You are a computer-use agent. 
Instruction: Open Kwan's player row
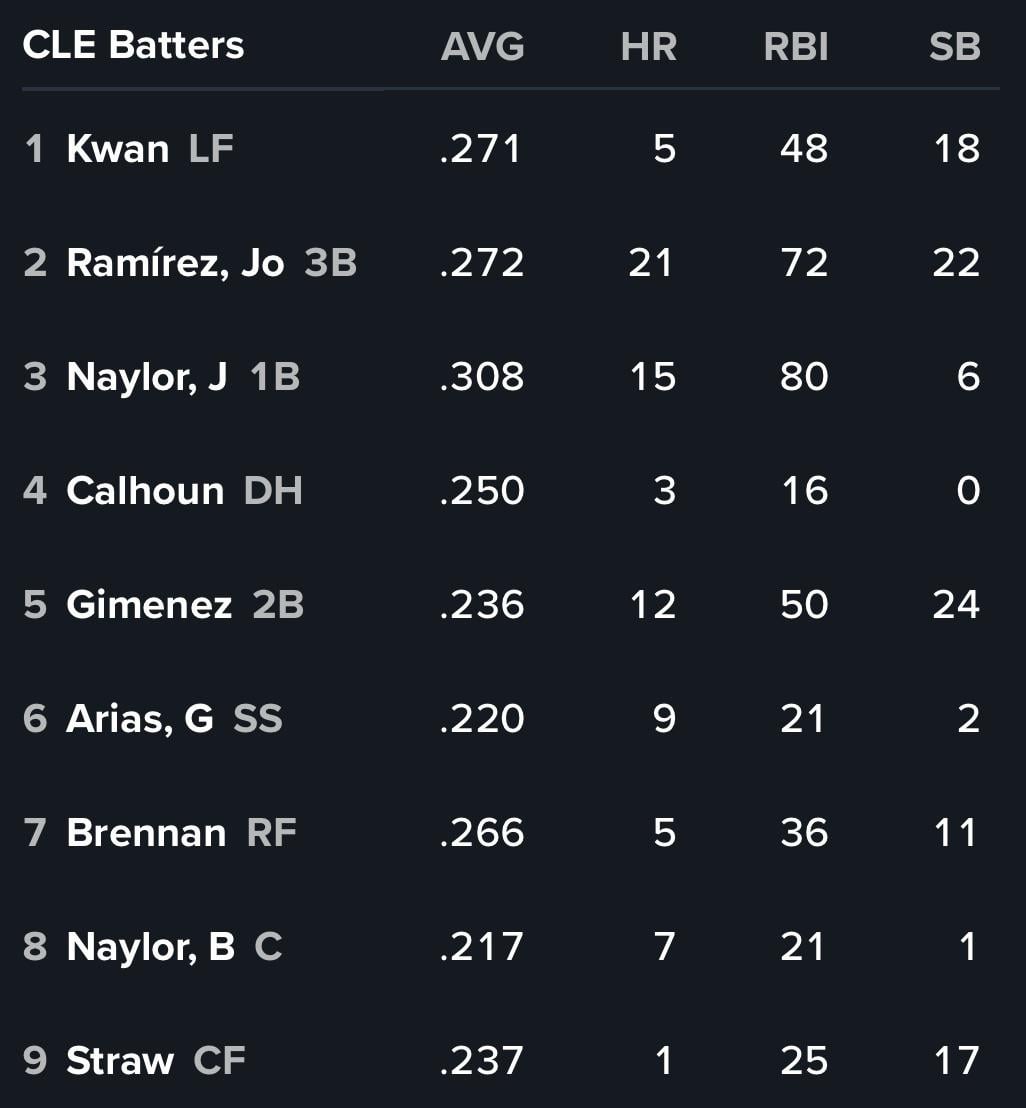[117, 149]
